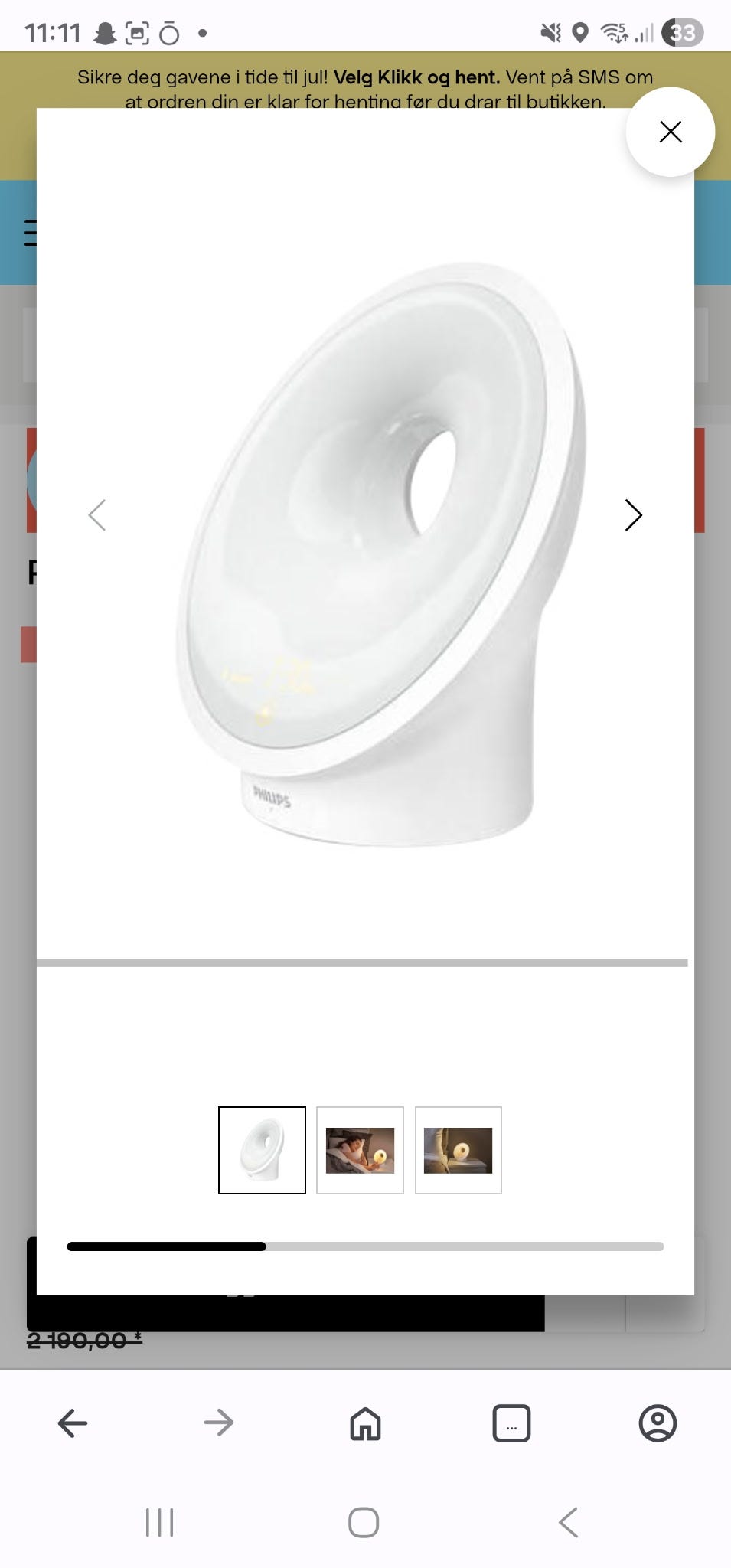Close the product image gallery
The image size is (731, 1568).
[670, 132]
